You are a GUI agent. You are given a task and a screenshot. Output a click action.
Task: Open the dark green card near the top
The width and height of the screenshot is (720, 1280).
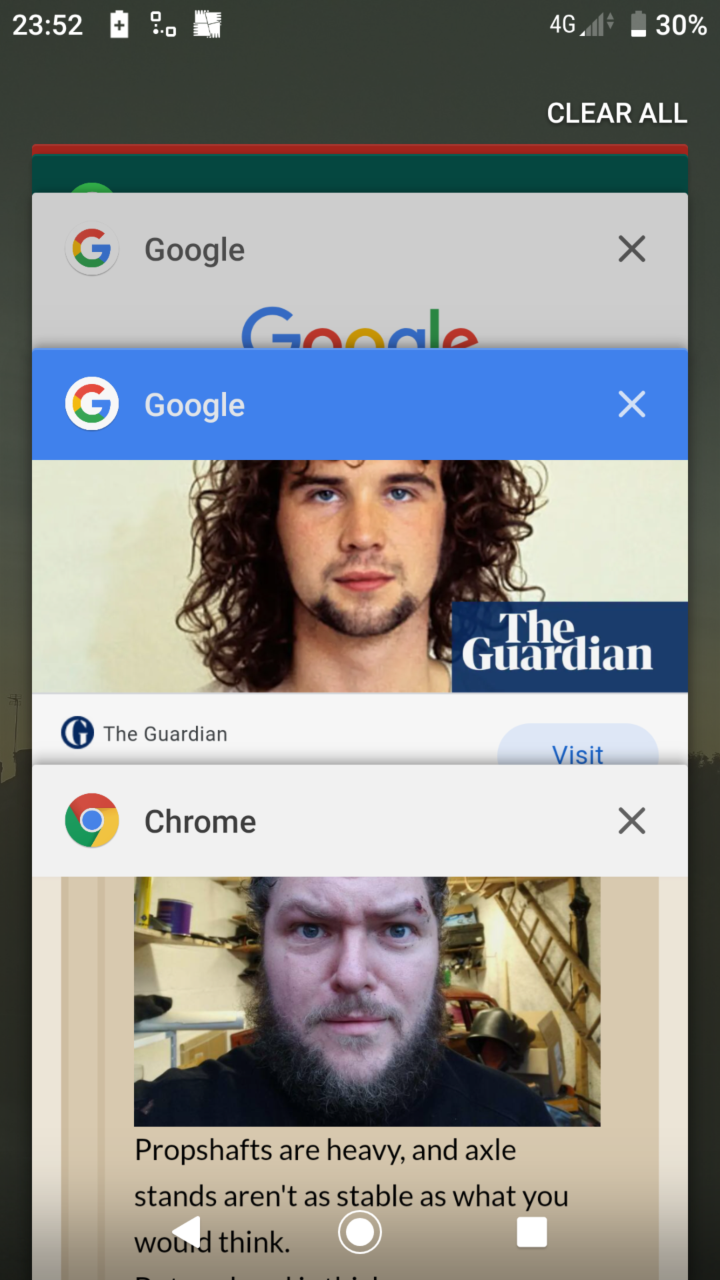[x=360, y=173]
